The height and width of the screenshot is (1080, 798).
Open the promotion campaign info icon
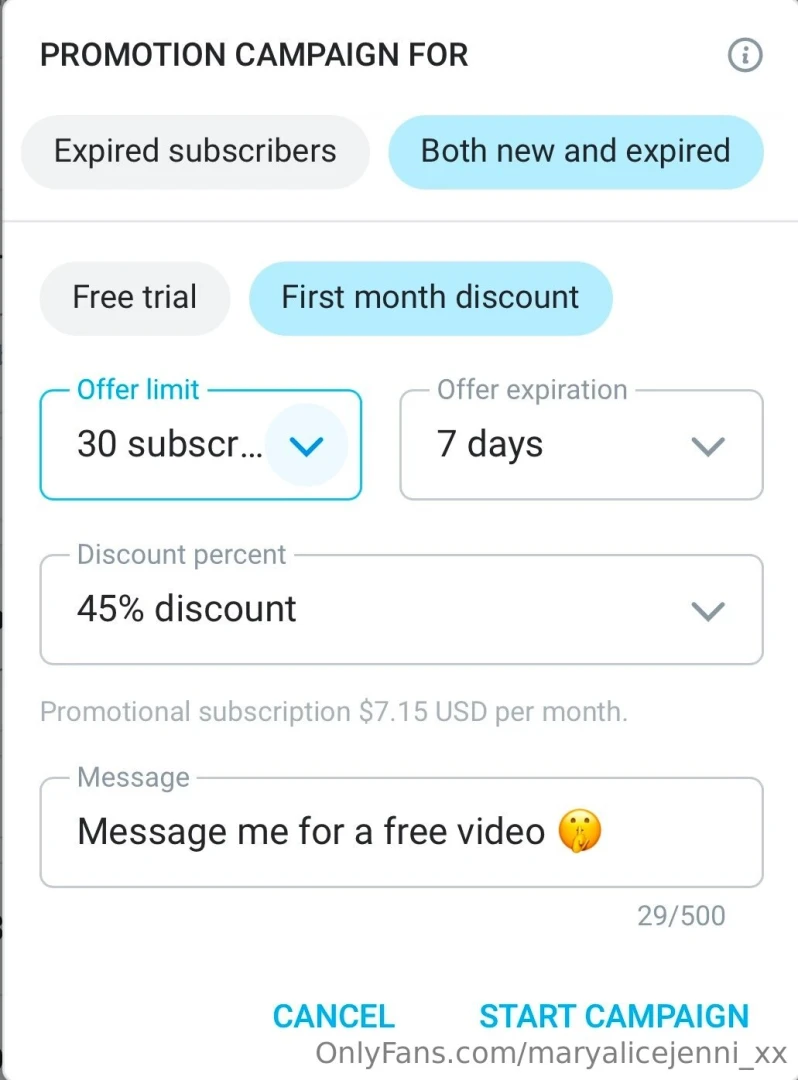[x=744, y=56]
